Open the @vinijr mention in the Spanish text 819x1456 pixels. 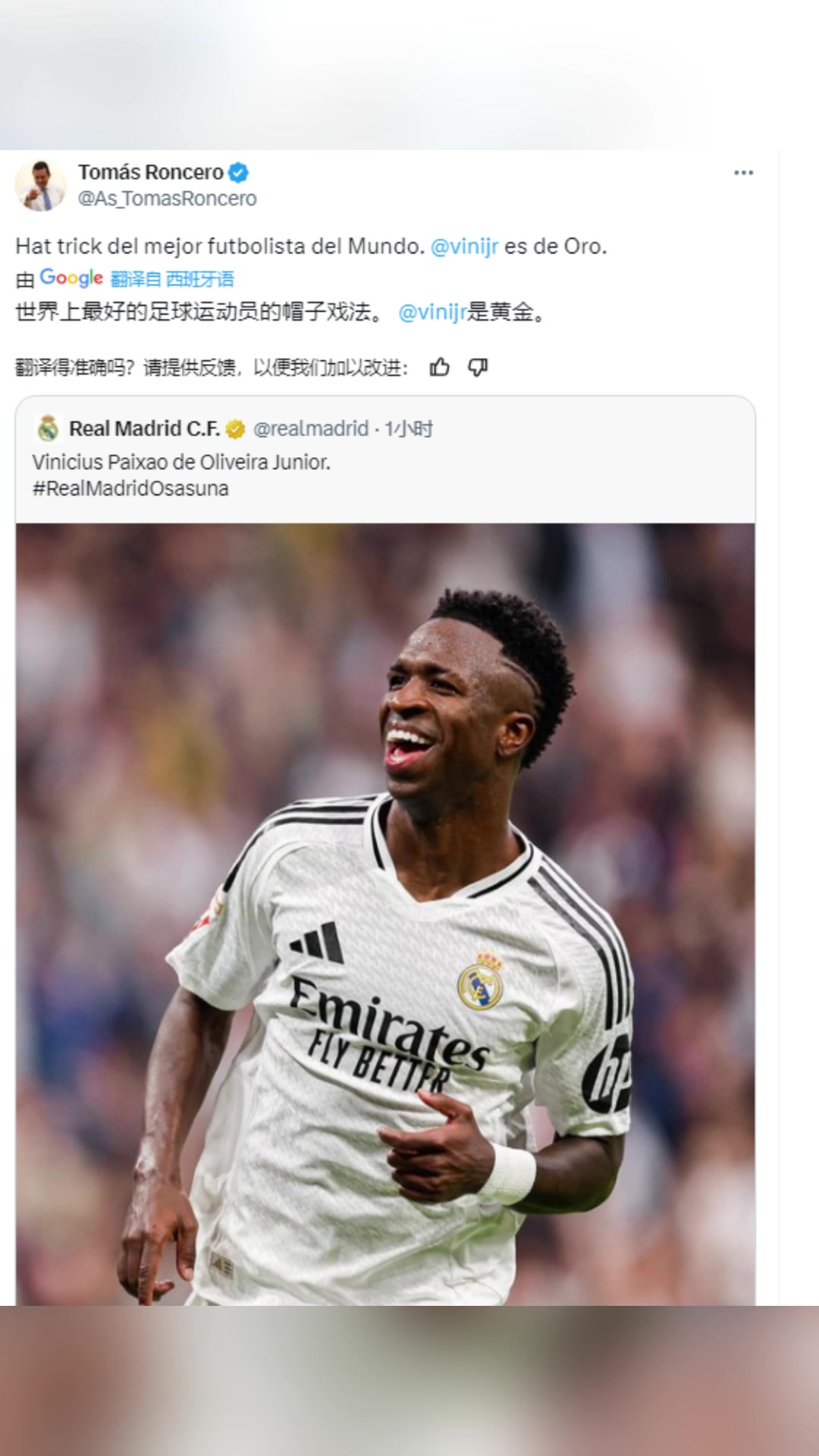tap(464, 246)
